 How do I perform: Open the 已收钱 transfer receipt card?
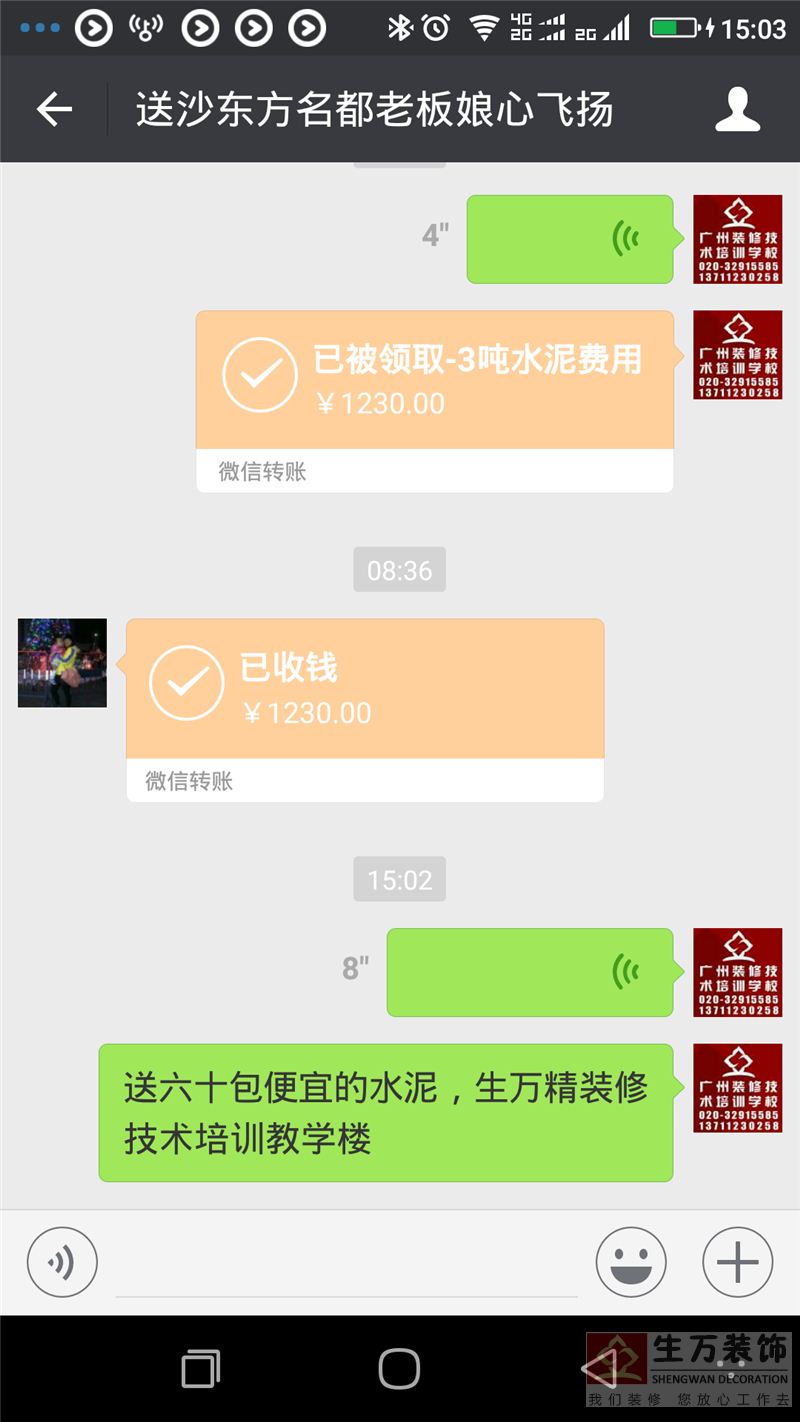[x=365, y=710]
